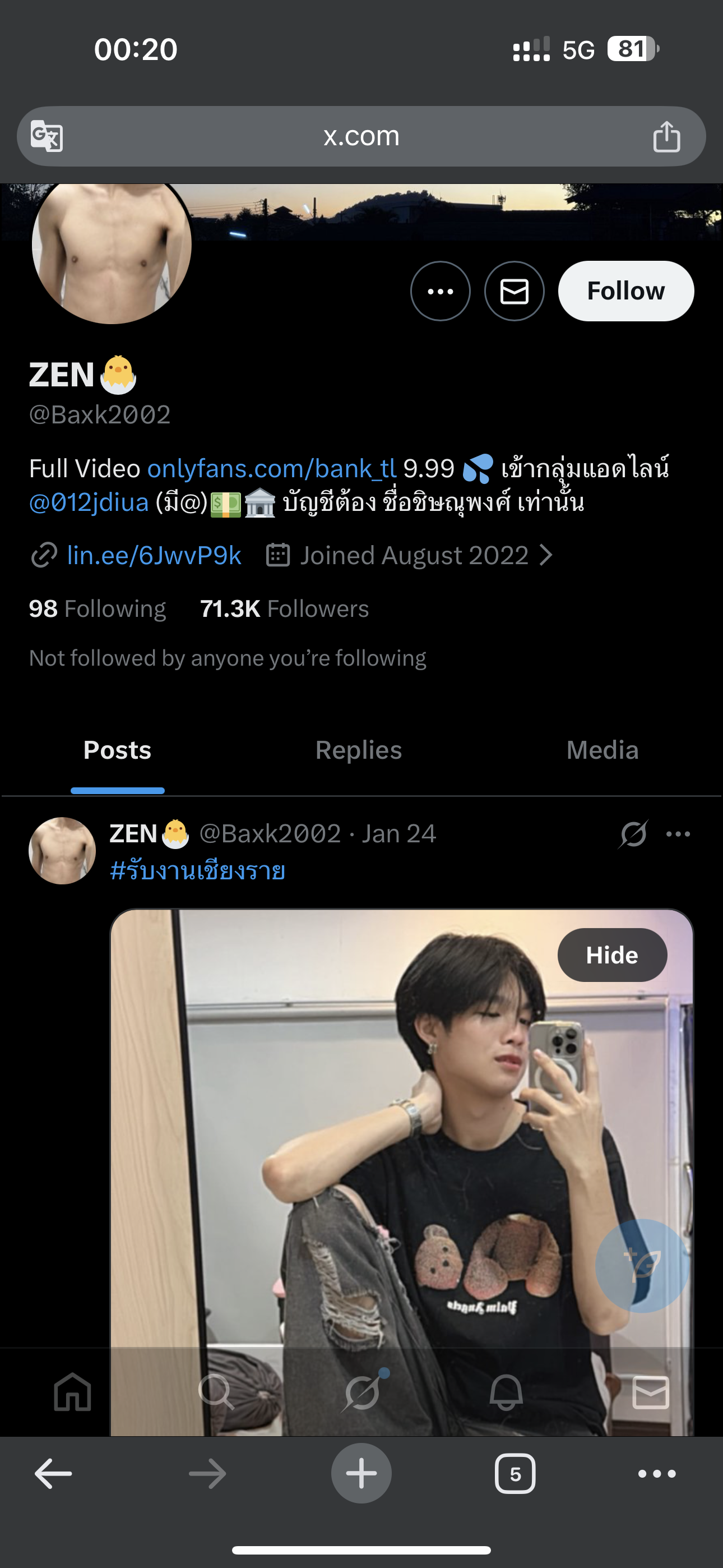Open the browser's tab switcher

515,1474
